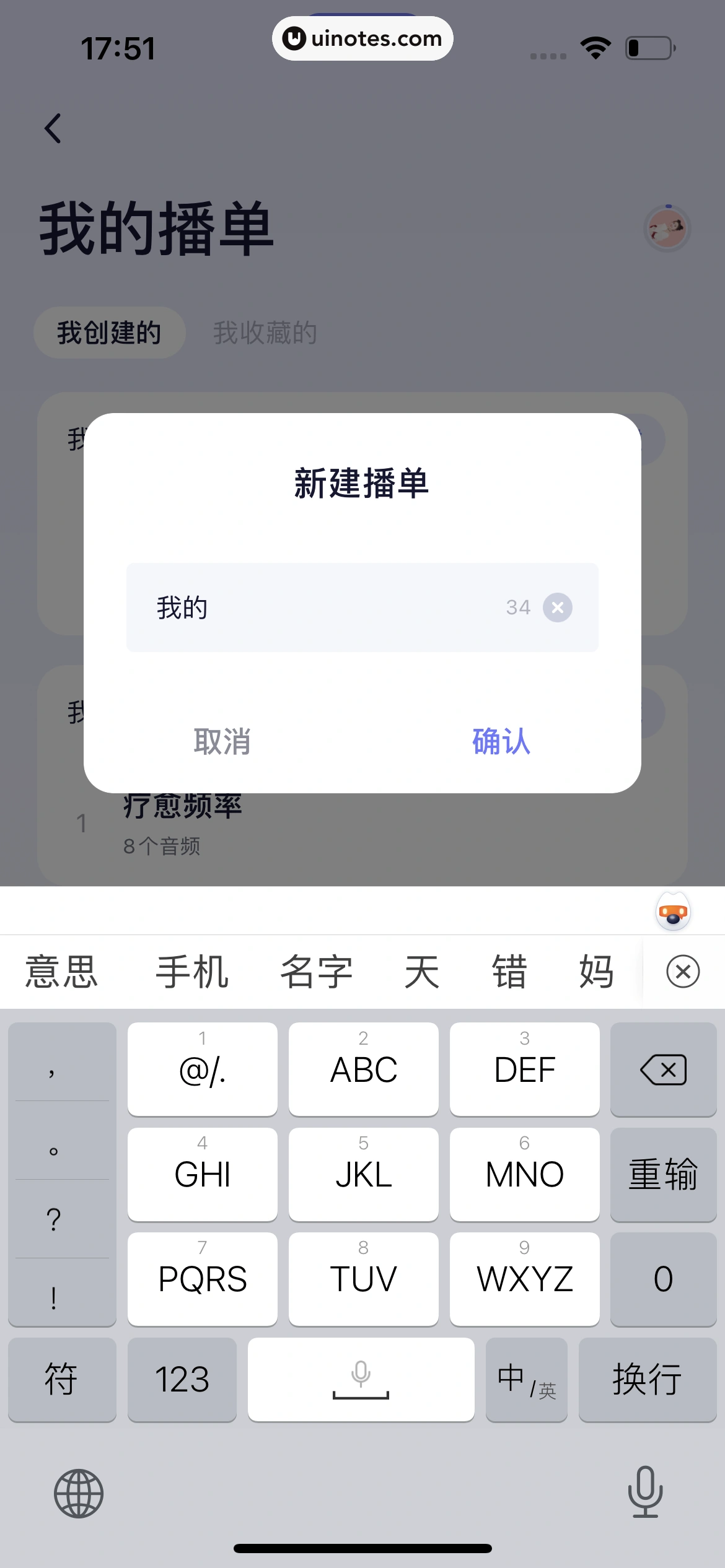The image size is (725, 1568).
Task: Select the 我创建的 tab
Action: pos(109,332)
